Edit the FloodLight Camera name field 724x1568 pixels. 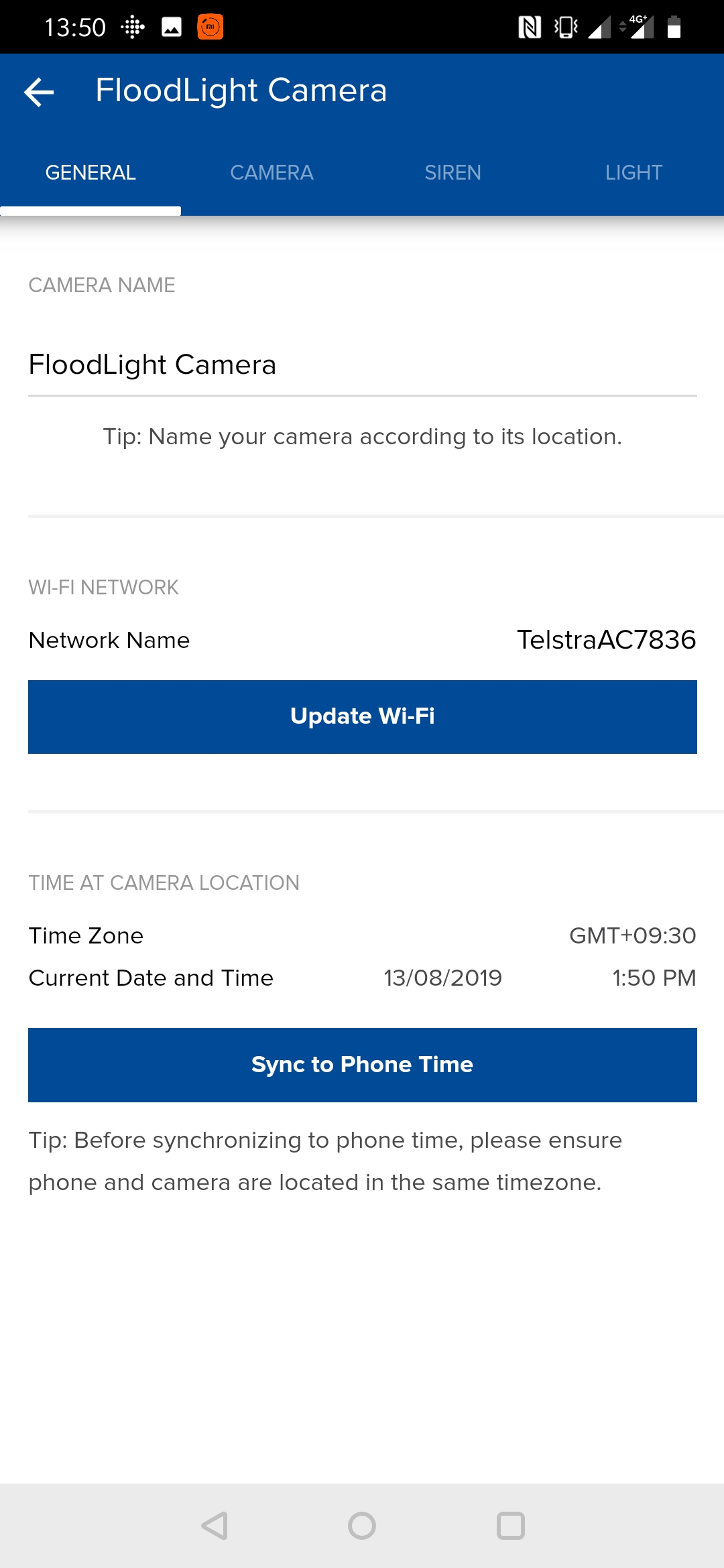click(362, 365)
